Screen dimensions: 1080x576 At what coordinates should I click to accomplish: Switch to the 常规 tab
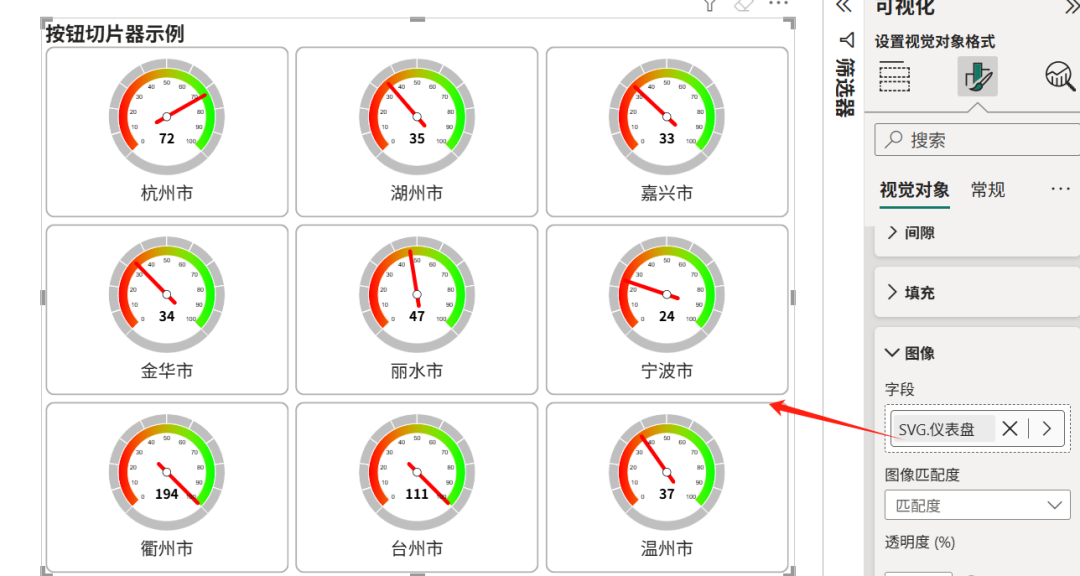(987, 190)
